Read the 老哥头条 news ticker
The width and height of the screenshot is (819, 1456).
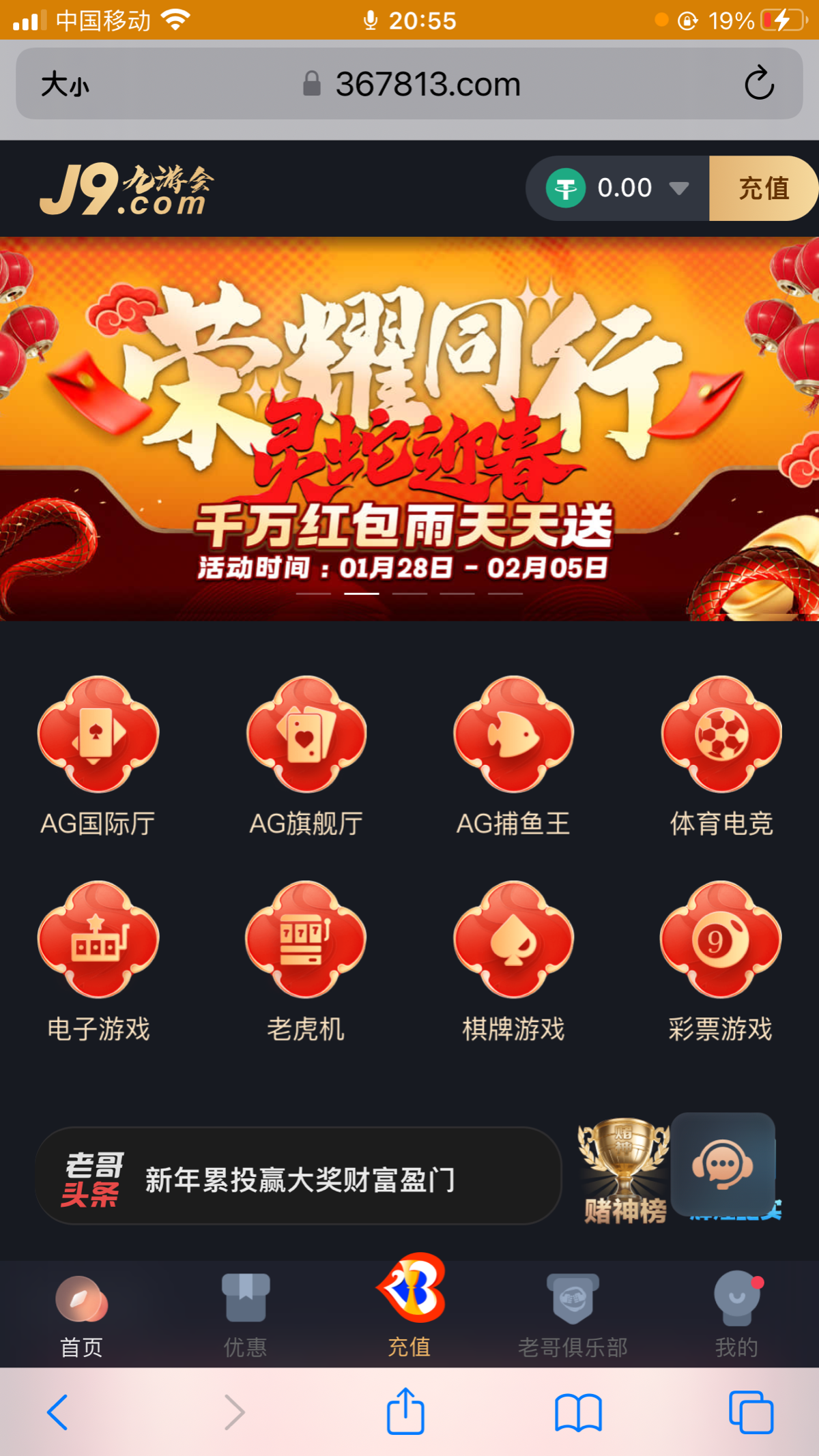(299, 1179)
